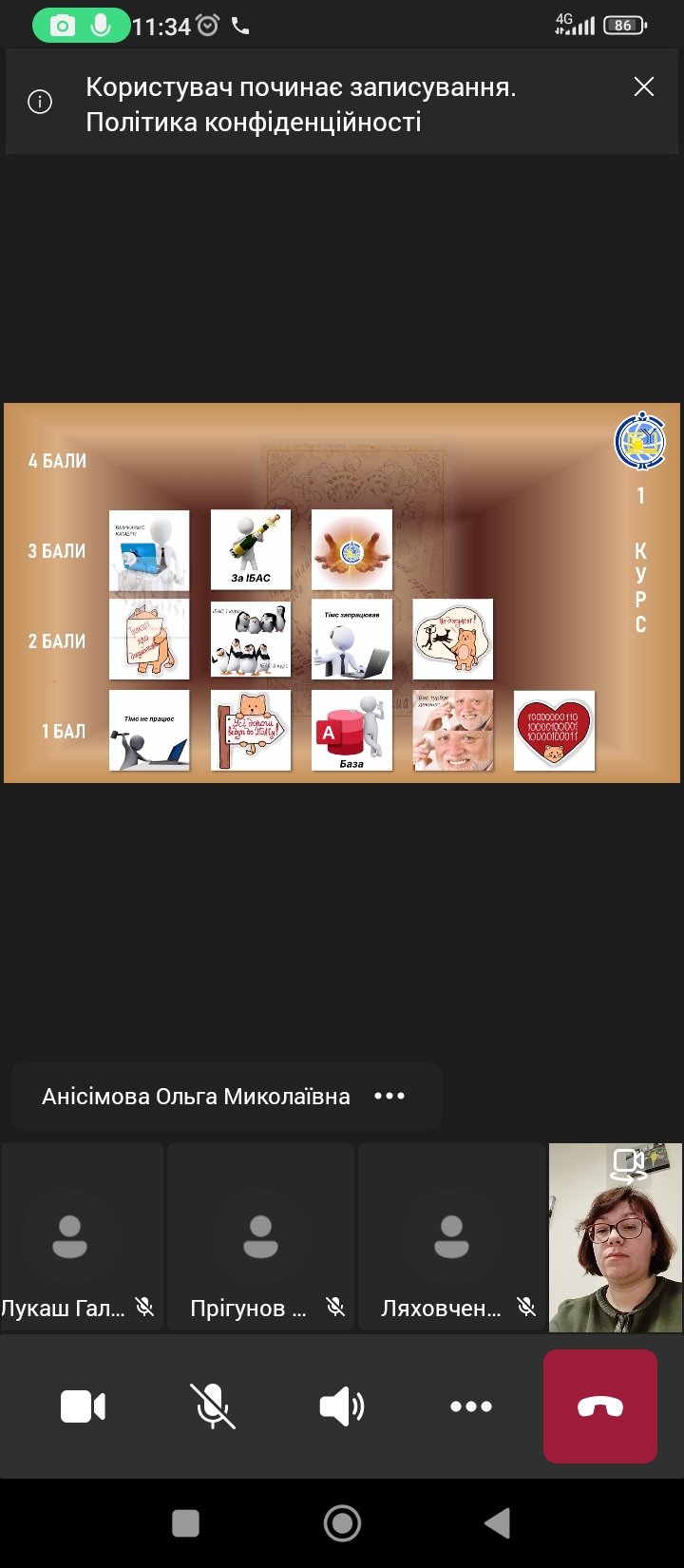Select participant tile Ляховчен...
This screenshot has width=684, height=1568.
click(x=451, y=1236)
